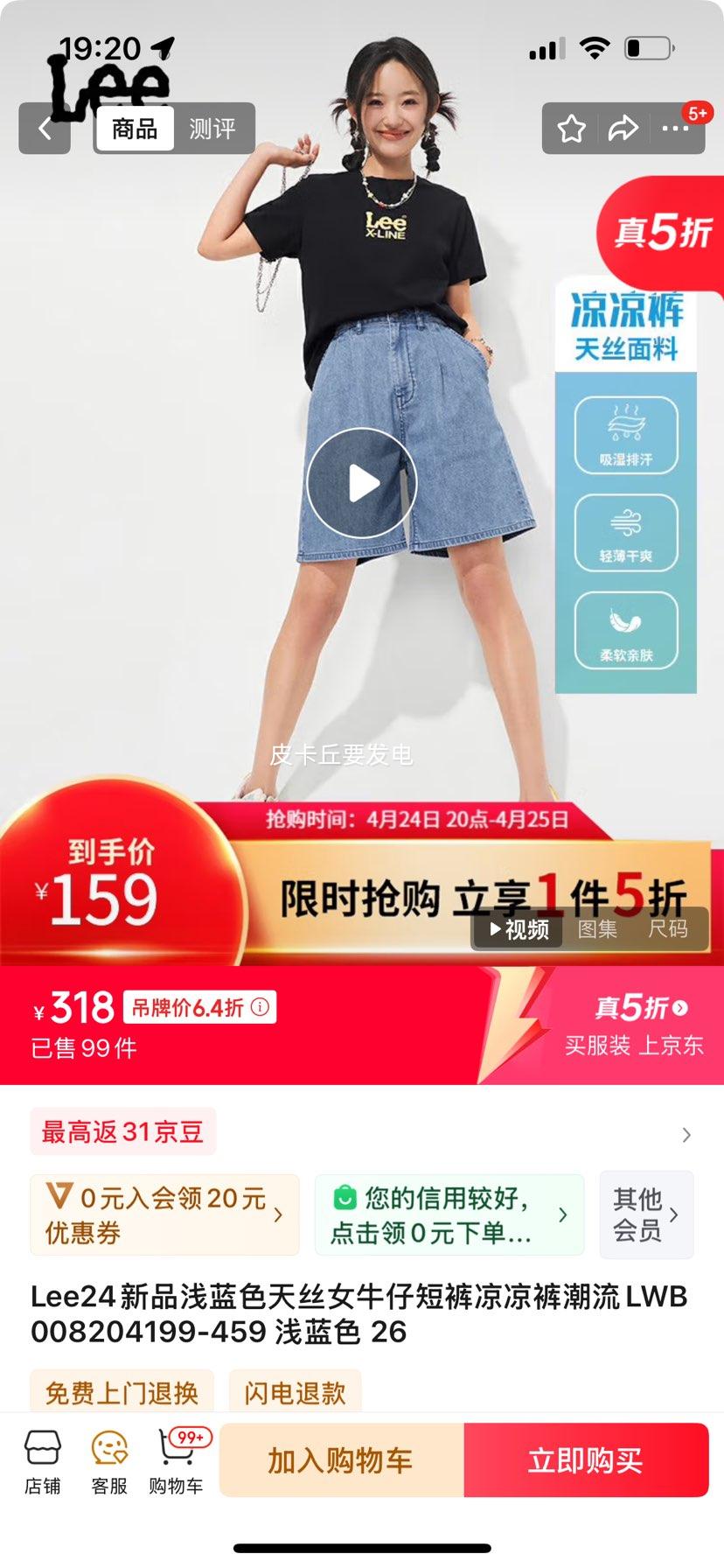The image size is (724, 1568).
Task: Tap the back arrow at top left
Action: (44, 128)
